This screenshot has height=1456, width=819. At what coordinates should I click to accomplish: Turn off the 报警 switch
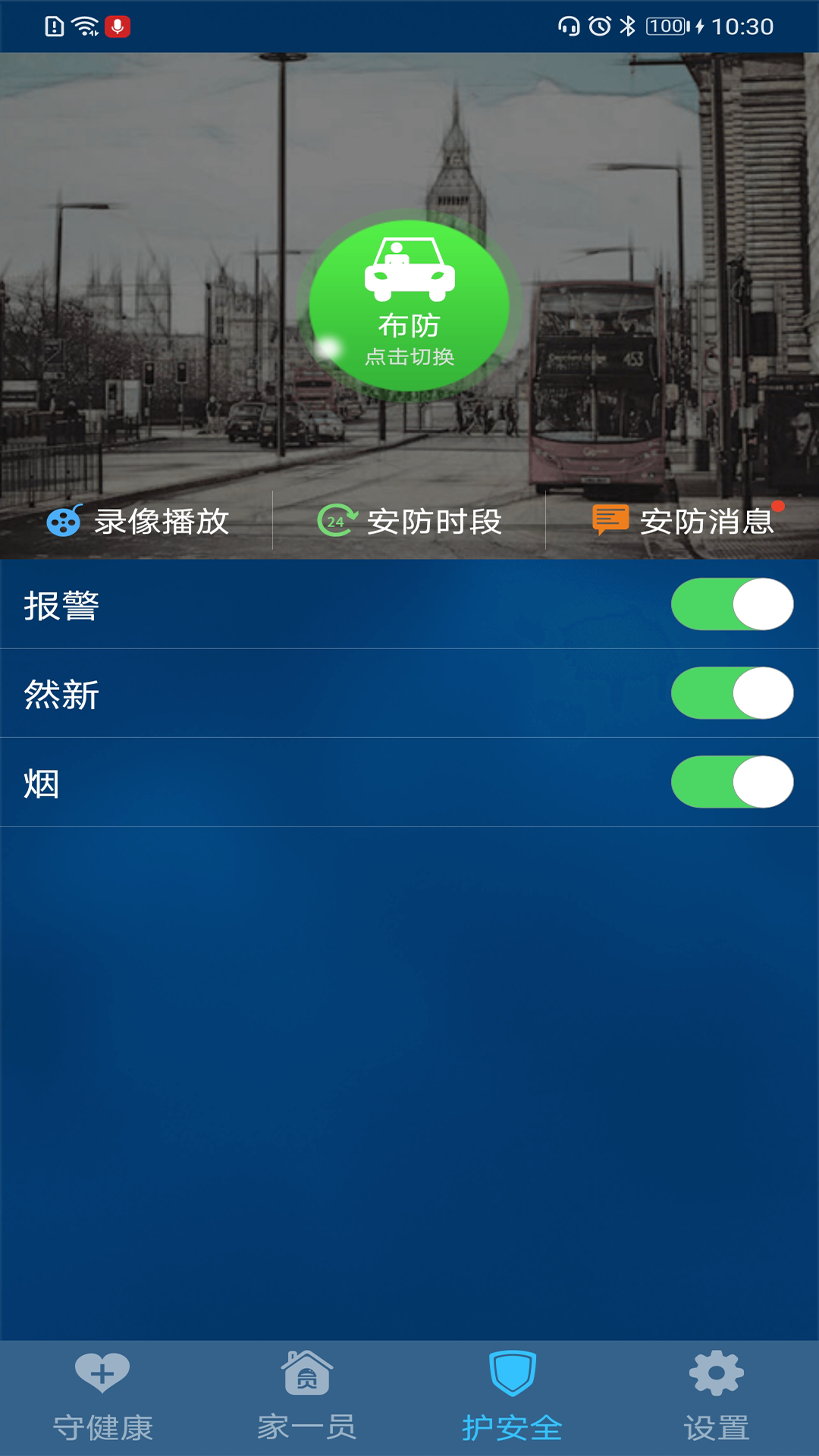pyautogui.click(x=732, y=604)
